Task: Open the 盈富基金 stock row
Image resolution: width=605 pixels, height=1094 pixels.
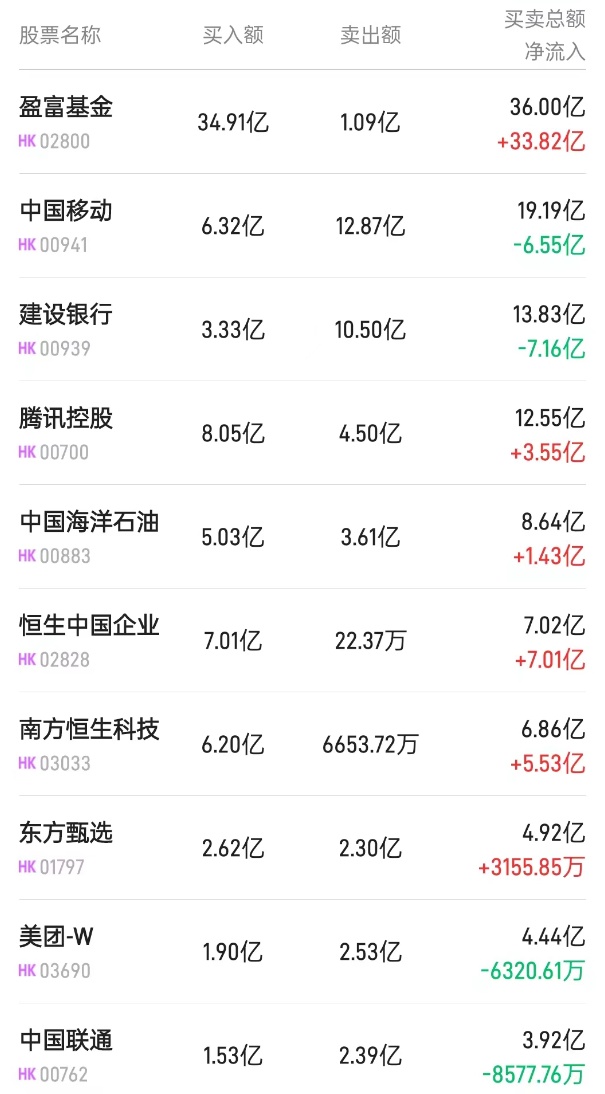Action: [x=66, y=108]
